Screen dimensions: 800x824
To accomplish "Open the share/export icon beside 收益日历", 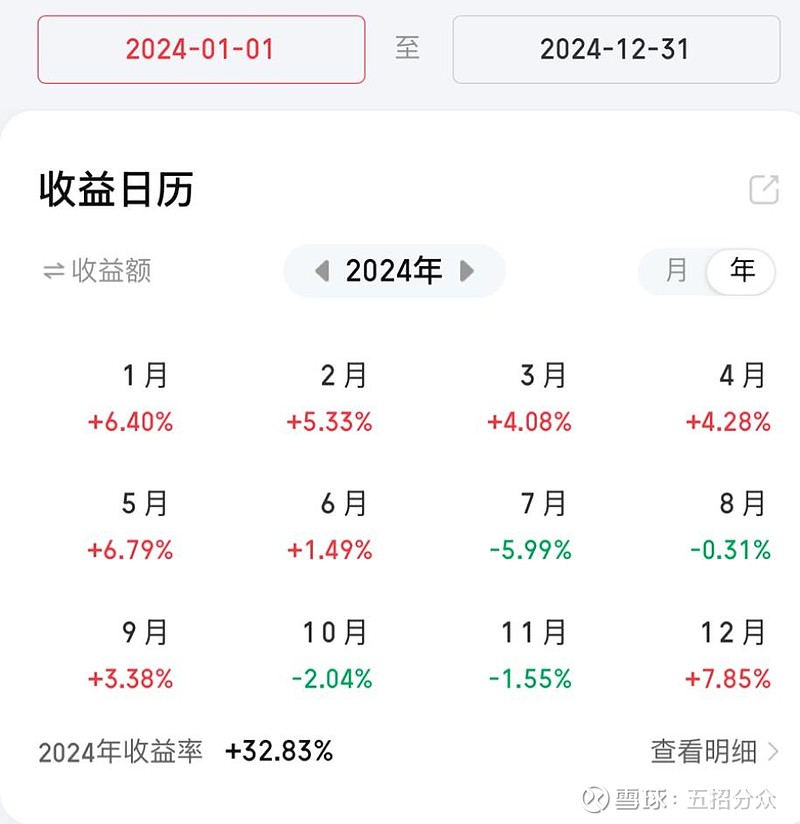I will coord(765,187).
